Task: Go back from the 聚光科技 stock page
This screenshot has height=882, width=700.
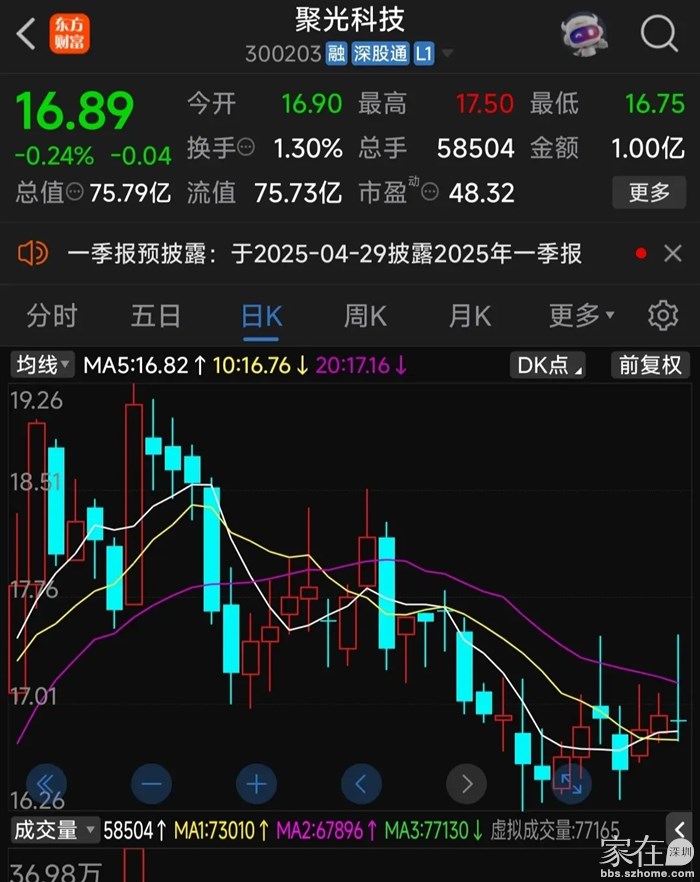Action: tap(27, 34)
